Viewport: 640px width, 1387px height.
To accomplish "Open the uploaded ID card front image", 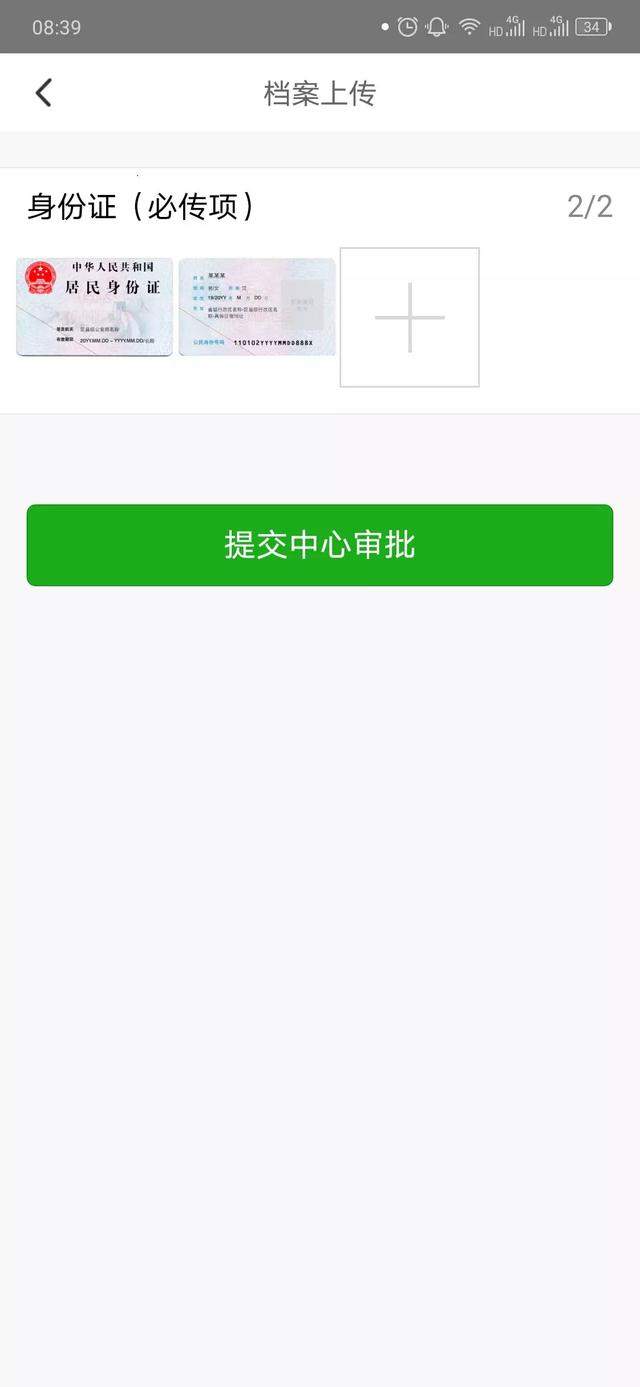I will (95, 307).
